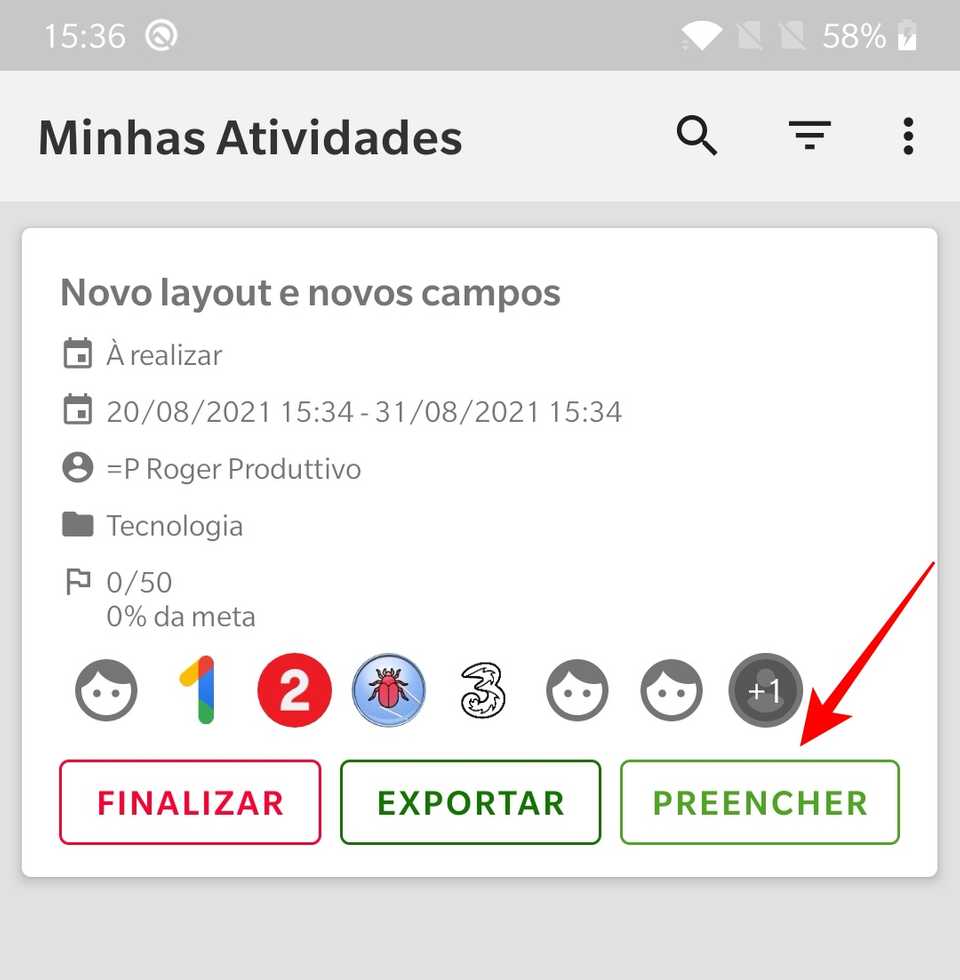Select the person icon next to Roger Produttivo
Viewport: 960px width, 980px height.
[78, 468]
